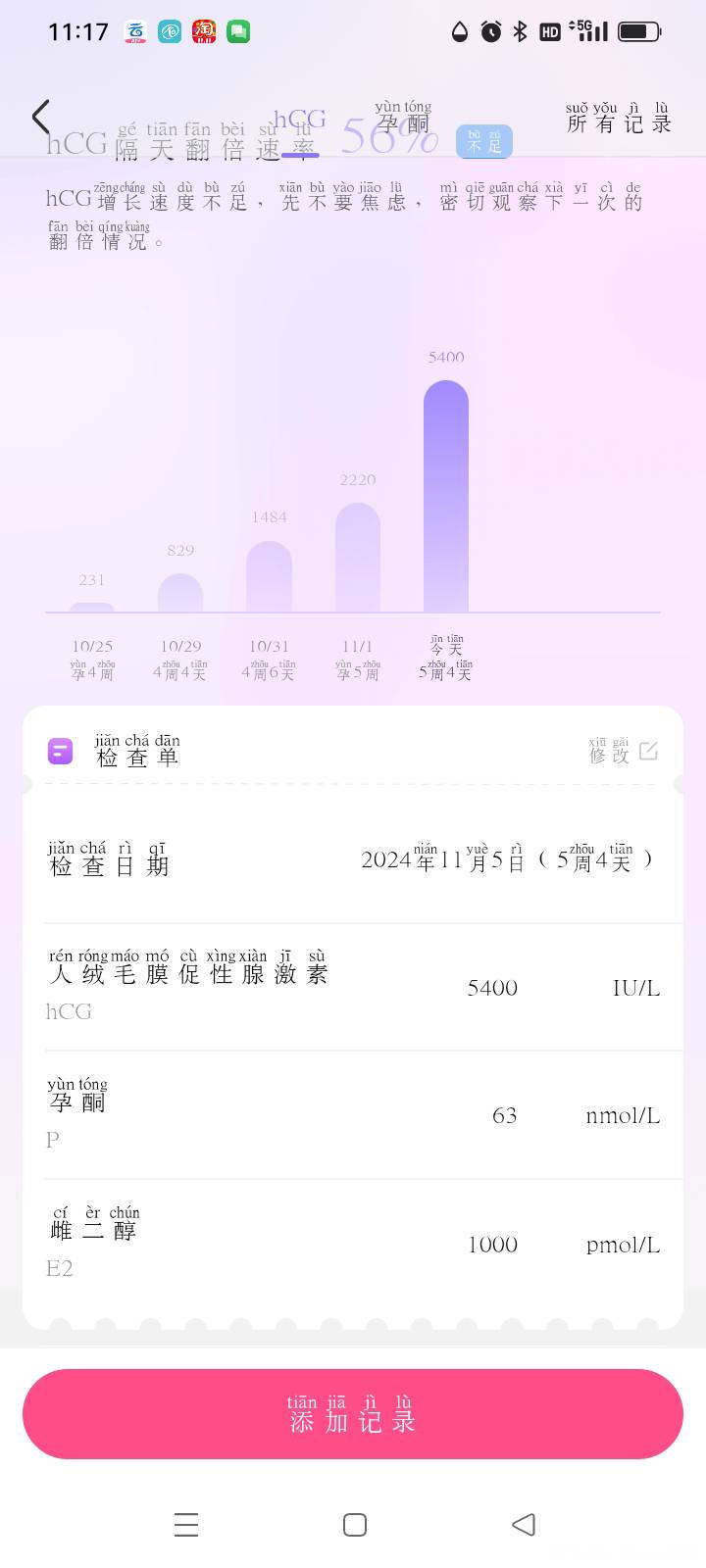Tap the 孕酮 value 63 nmol/L
The height and width of the screenshot is (1568, 706).
click(505, 1116)
